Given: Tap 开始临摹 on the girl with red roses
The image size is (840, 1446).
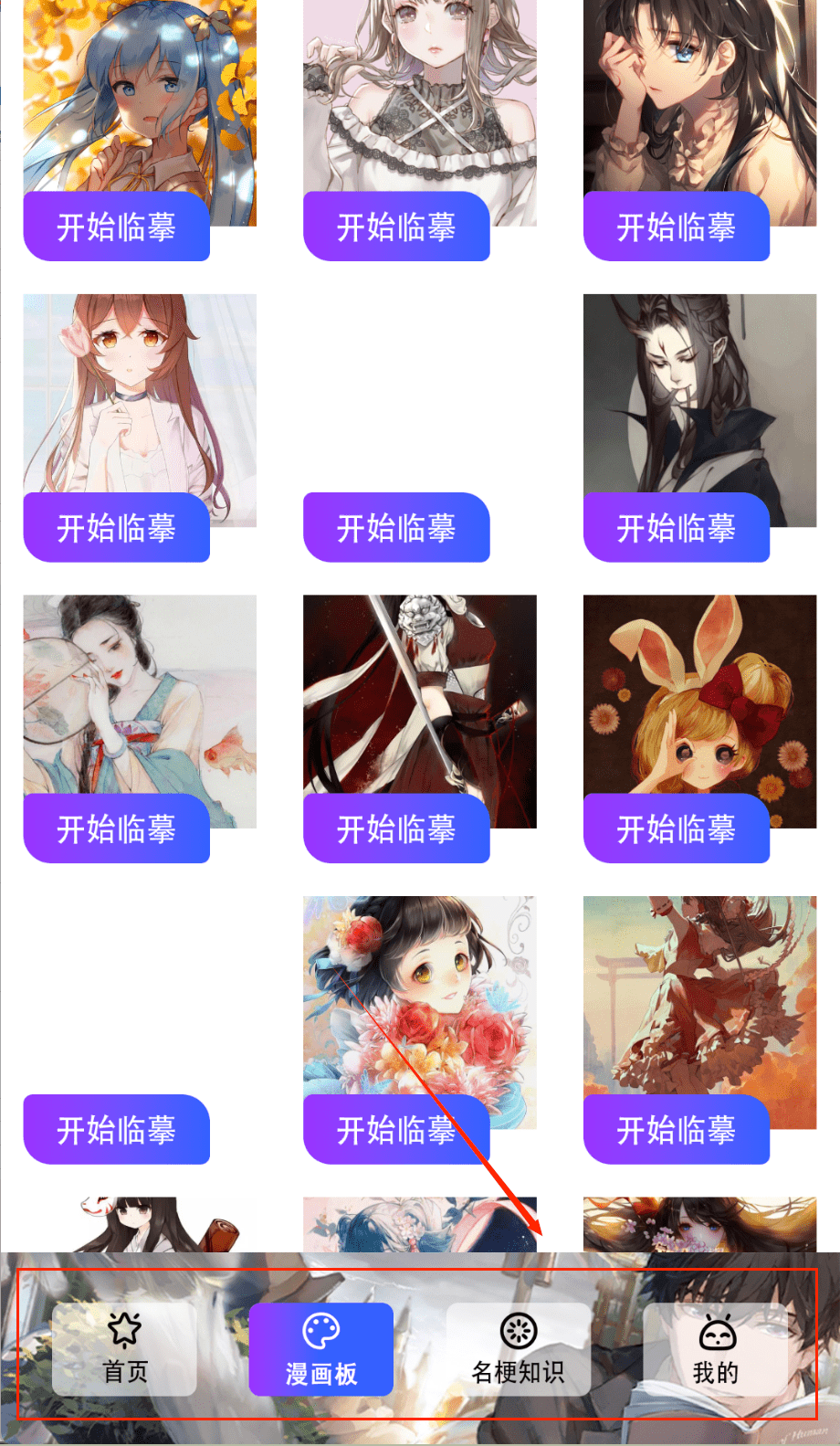Looking at the screenshot, I should [x=396, y=1130].
